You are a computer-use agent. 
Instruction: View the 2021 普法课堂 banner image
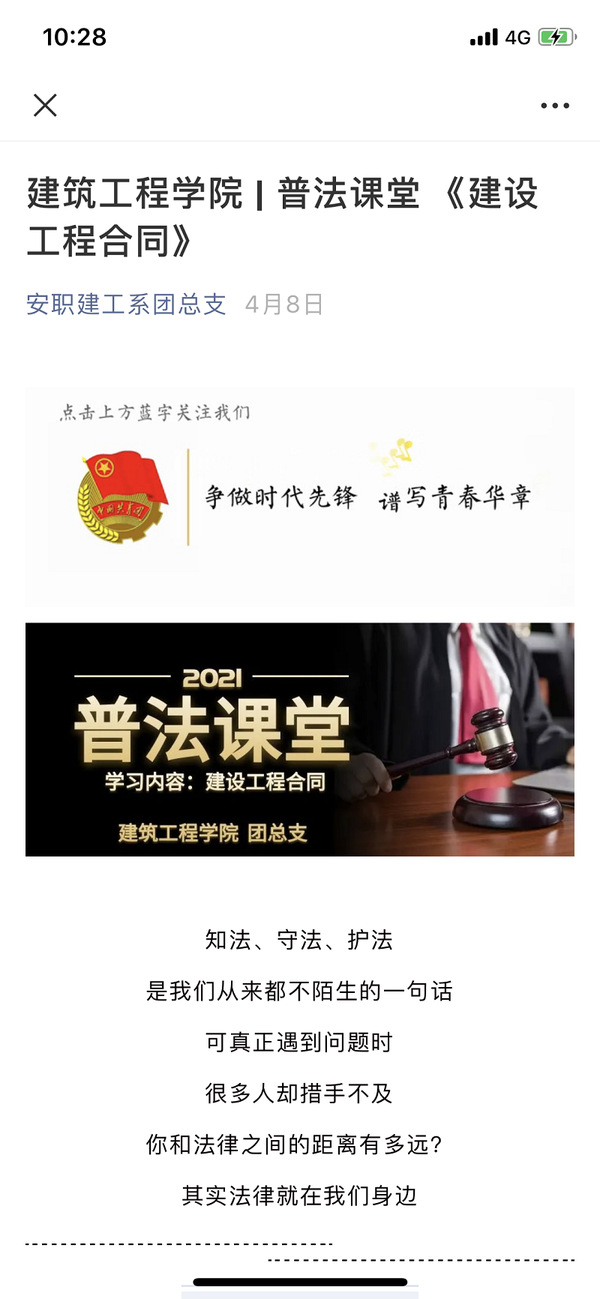pyautogui.click(x=300, y=740)
